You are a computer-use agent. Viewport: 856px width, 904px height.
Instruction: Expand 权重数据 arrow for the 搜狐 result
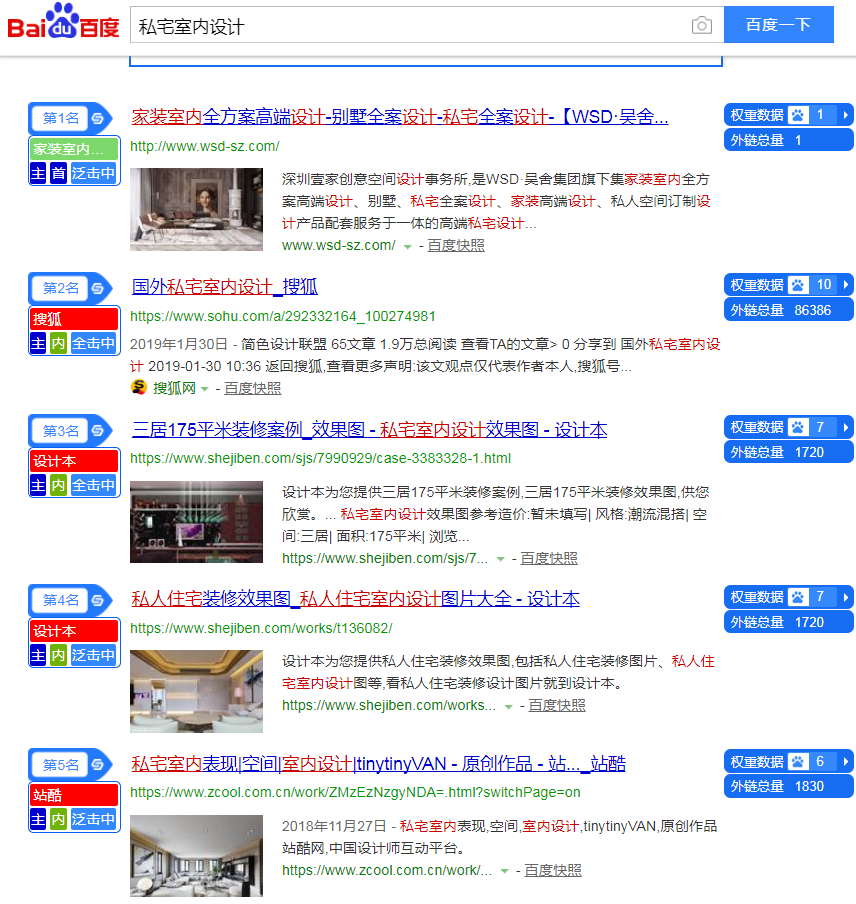846,285
